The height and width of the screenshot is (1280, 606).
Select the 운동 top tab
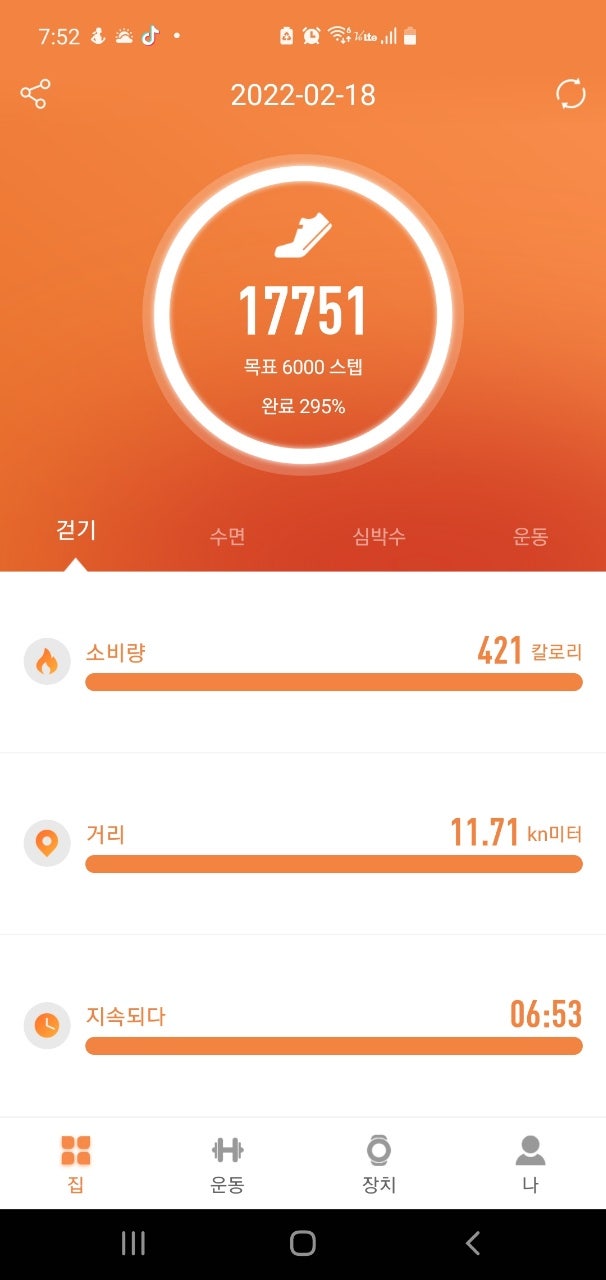click(531, 536)
